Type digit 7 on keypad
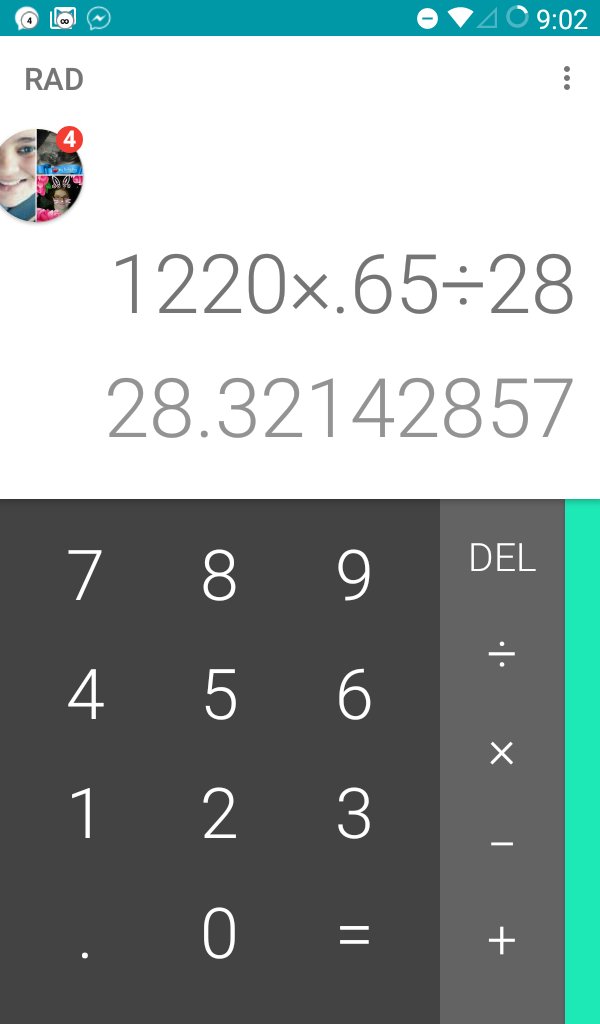Image resolution: width=600 pixels, height=1024 pixels. coord(85,575)
